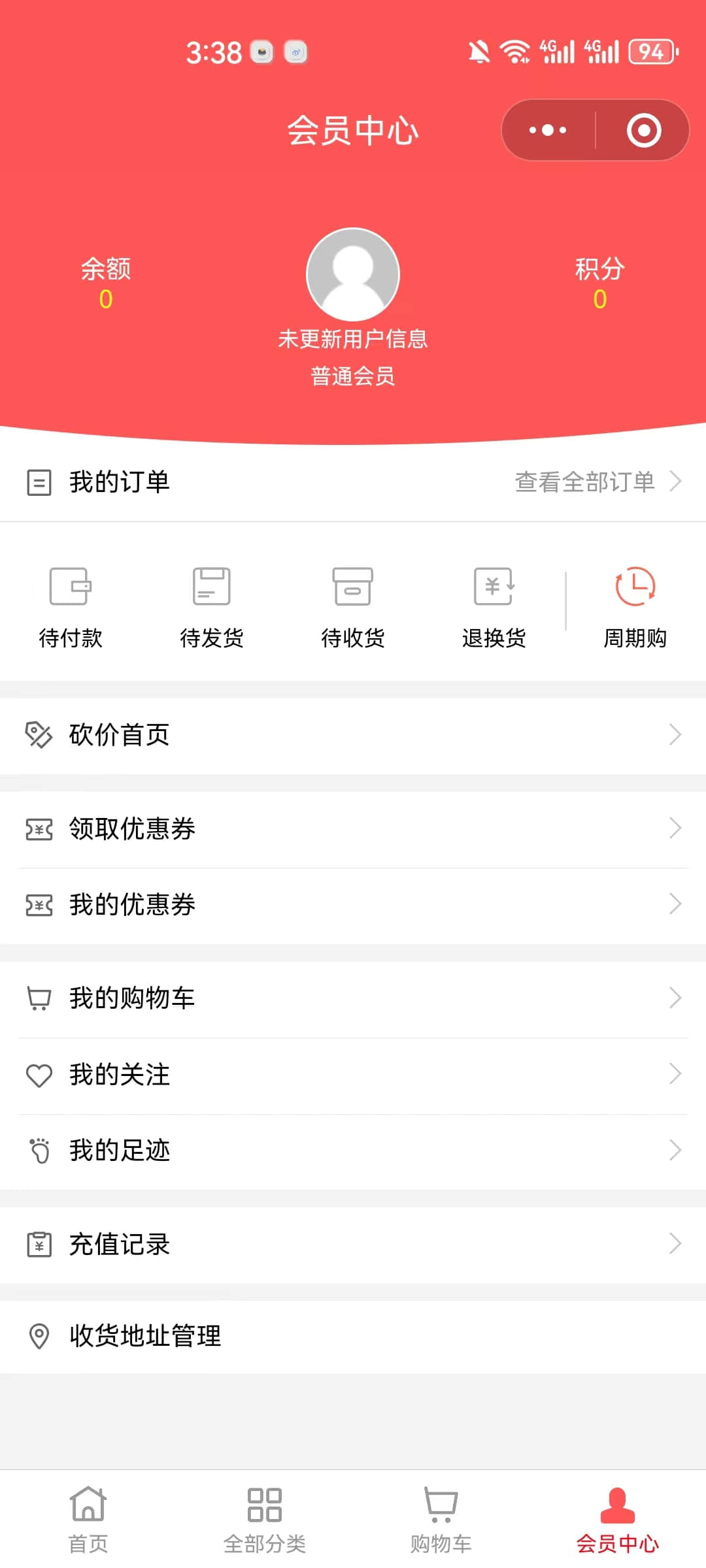
Task: View 我的足迹 browsing history
Action: (x=353, y=1151)
